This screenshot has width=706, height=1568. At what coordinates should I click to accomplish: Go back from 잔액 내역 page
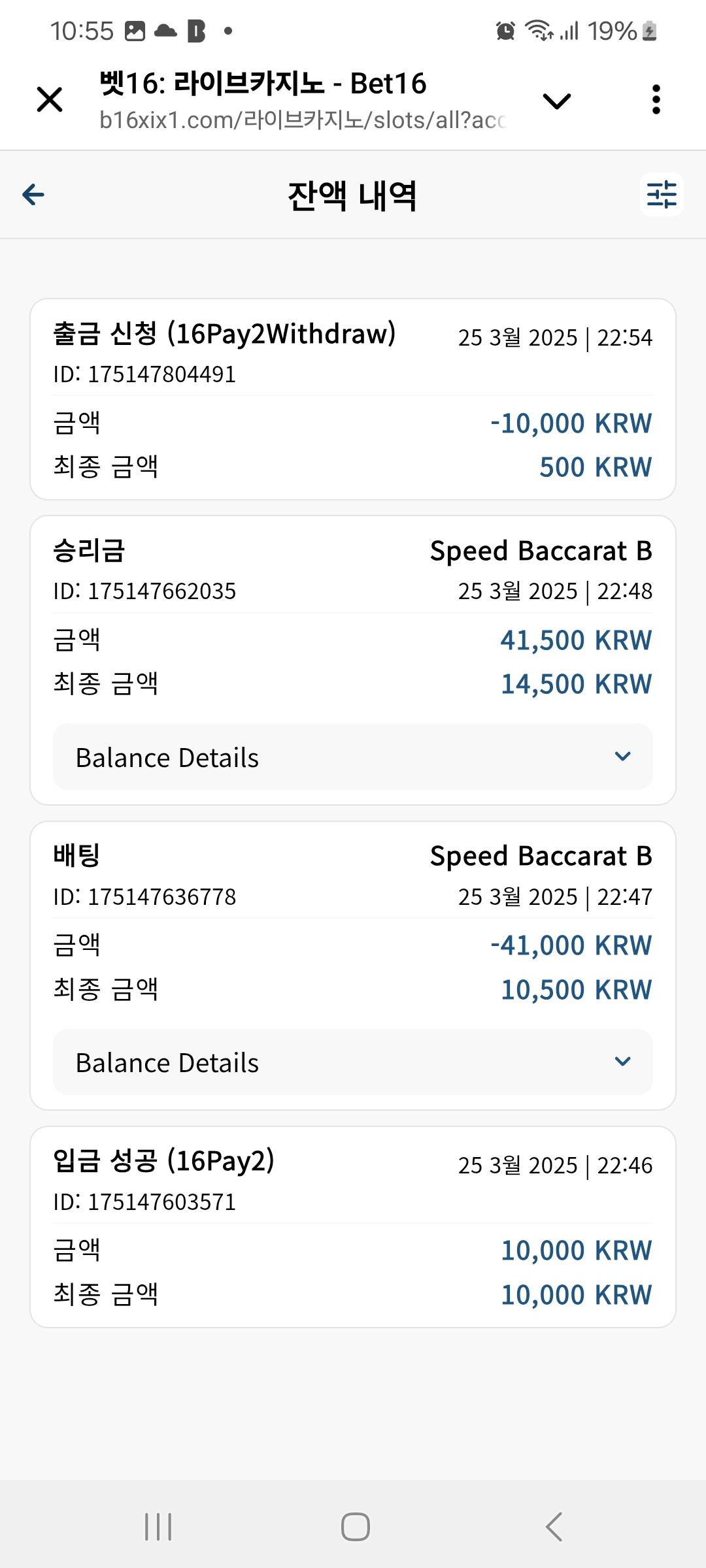33,195
